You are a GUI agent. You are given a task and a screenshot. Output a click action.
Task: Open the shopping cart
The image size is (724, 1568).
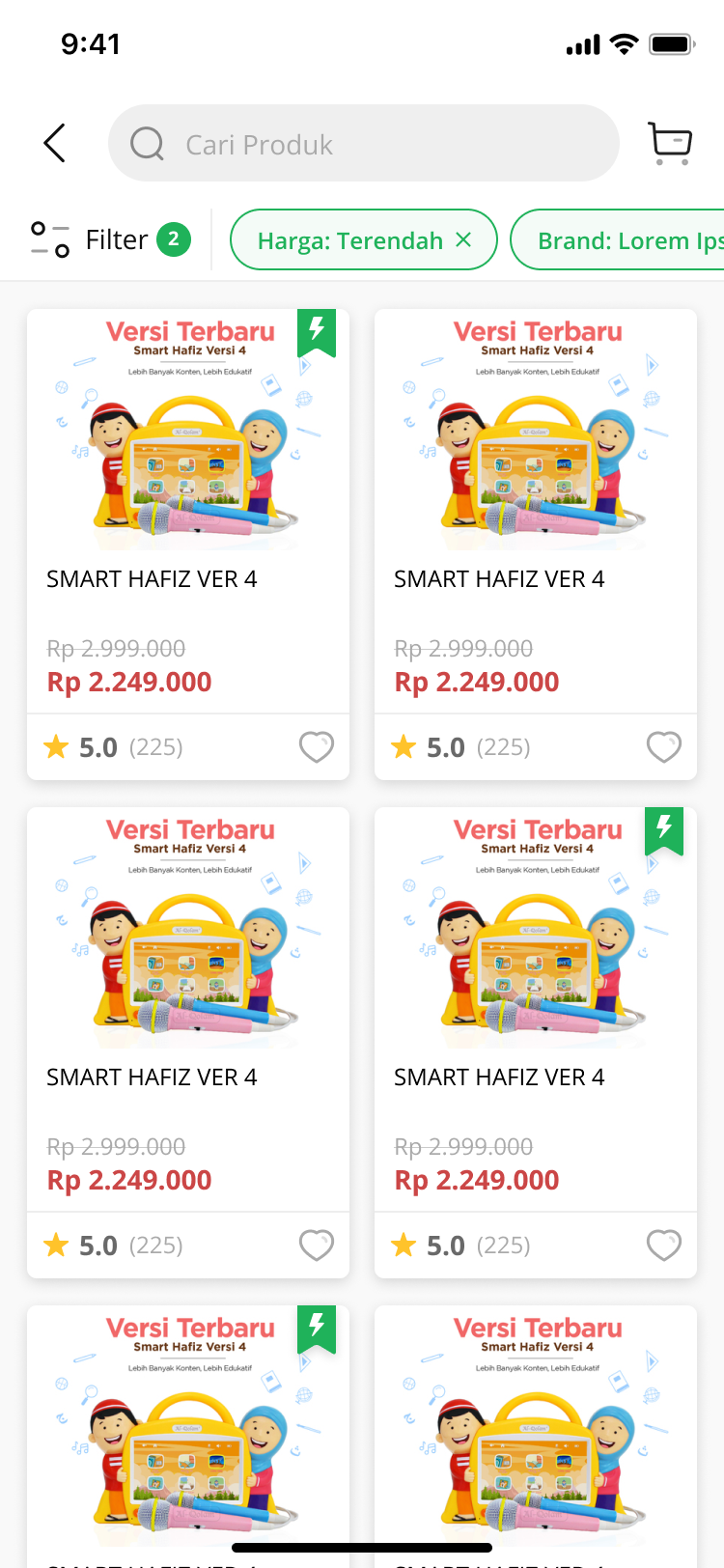tap(670, 144)
